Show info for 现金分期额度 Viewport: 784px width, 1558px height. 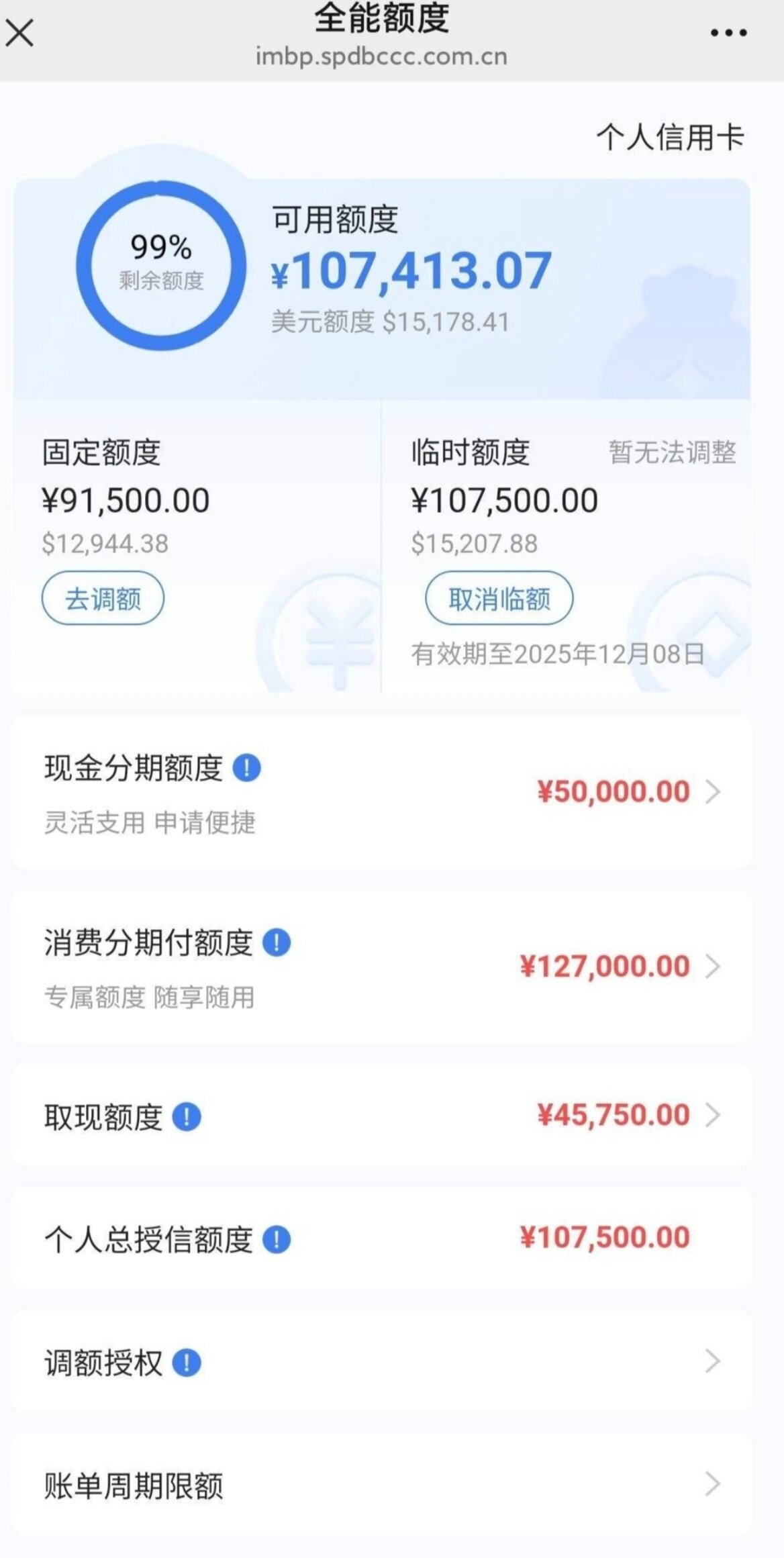tap(246, 768)
